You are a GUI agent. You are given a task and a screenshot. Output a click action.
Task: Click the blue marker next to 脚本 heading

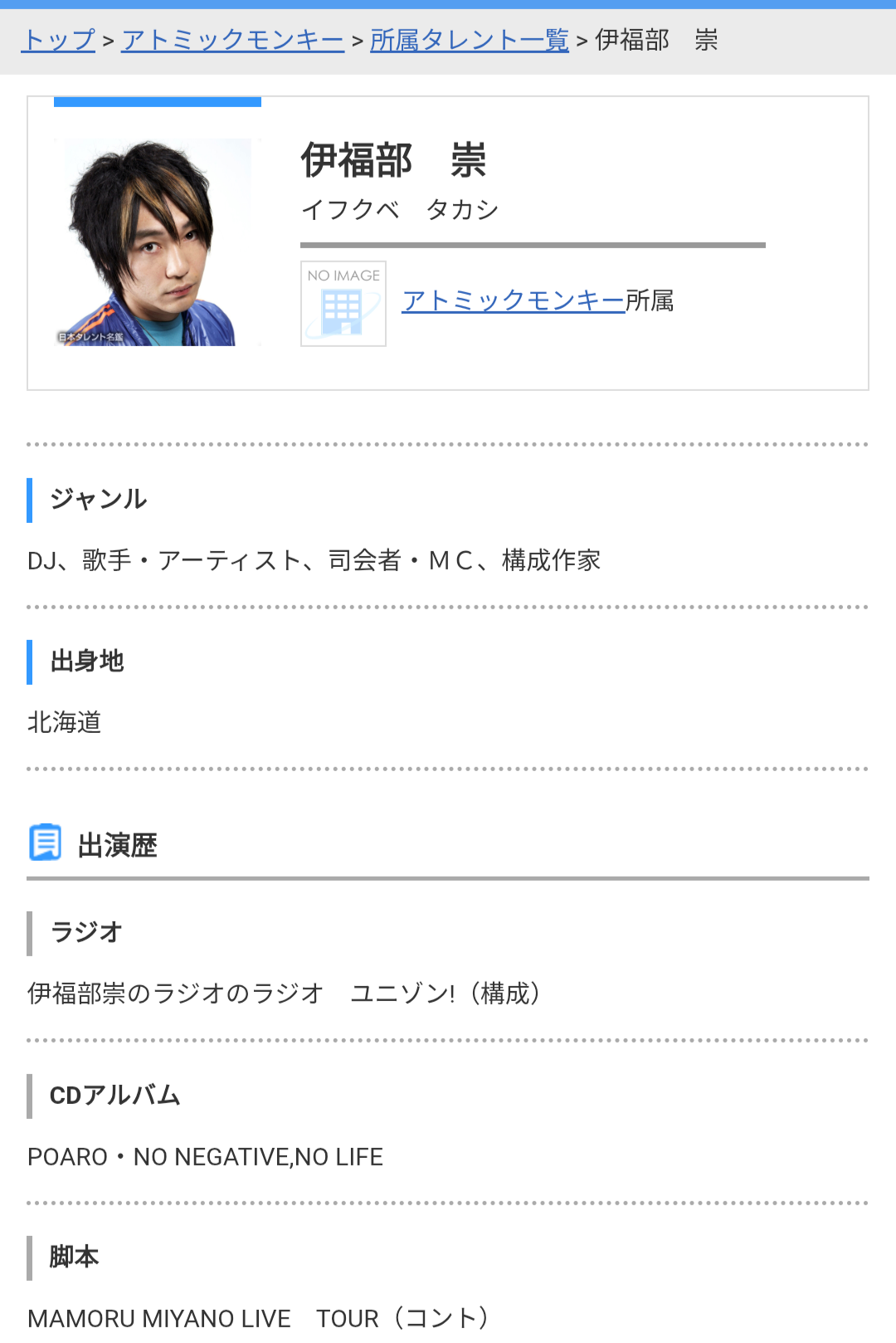(32, 1257)
